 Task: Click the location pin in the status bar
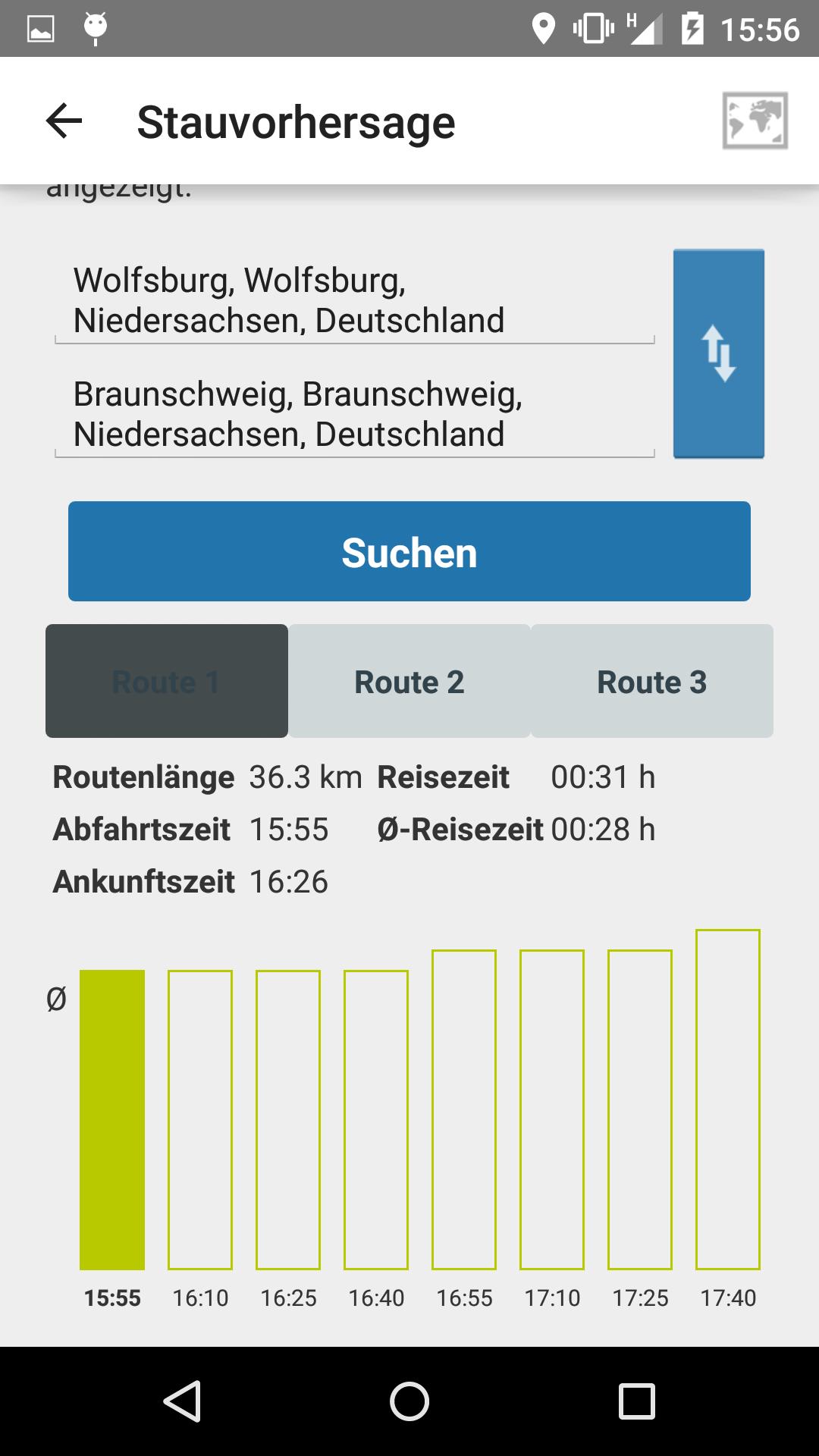(x=543, y=29)
